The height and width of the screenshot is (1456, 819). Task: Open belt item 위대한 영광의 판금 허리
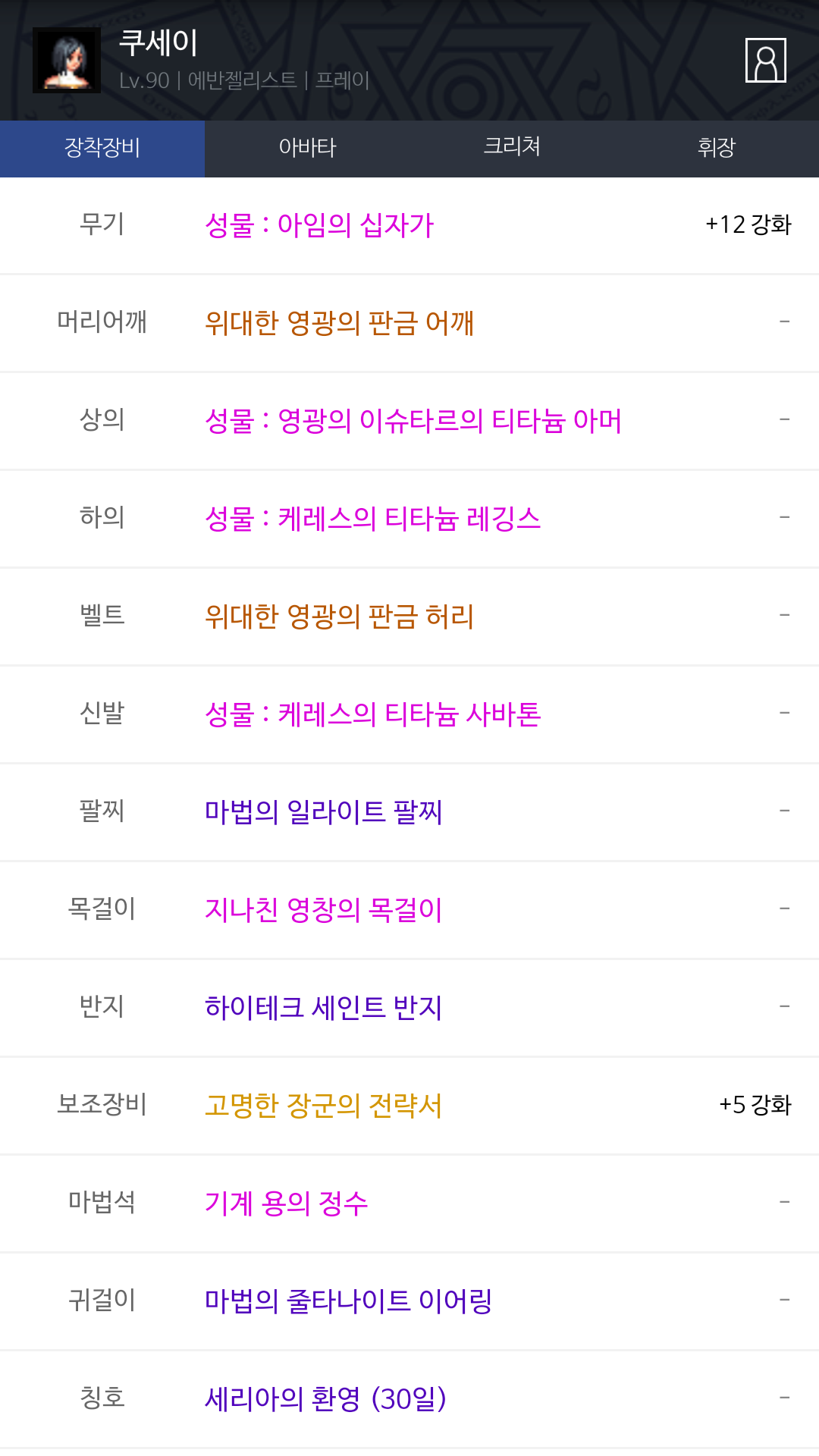(x=340, y=617)
